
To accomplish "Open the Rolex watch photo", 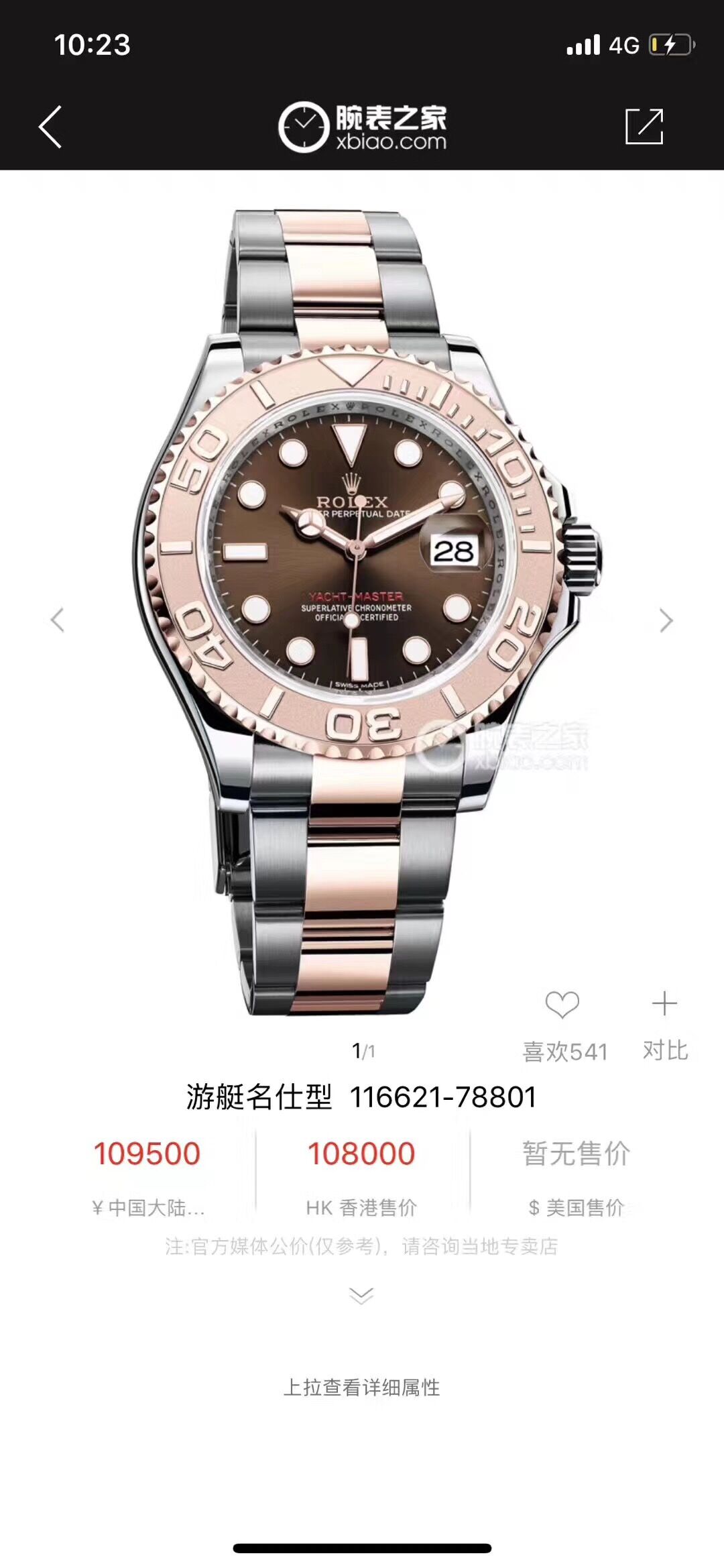I will pos(362,610).
